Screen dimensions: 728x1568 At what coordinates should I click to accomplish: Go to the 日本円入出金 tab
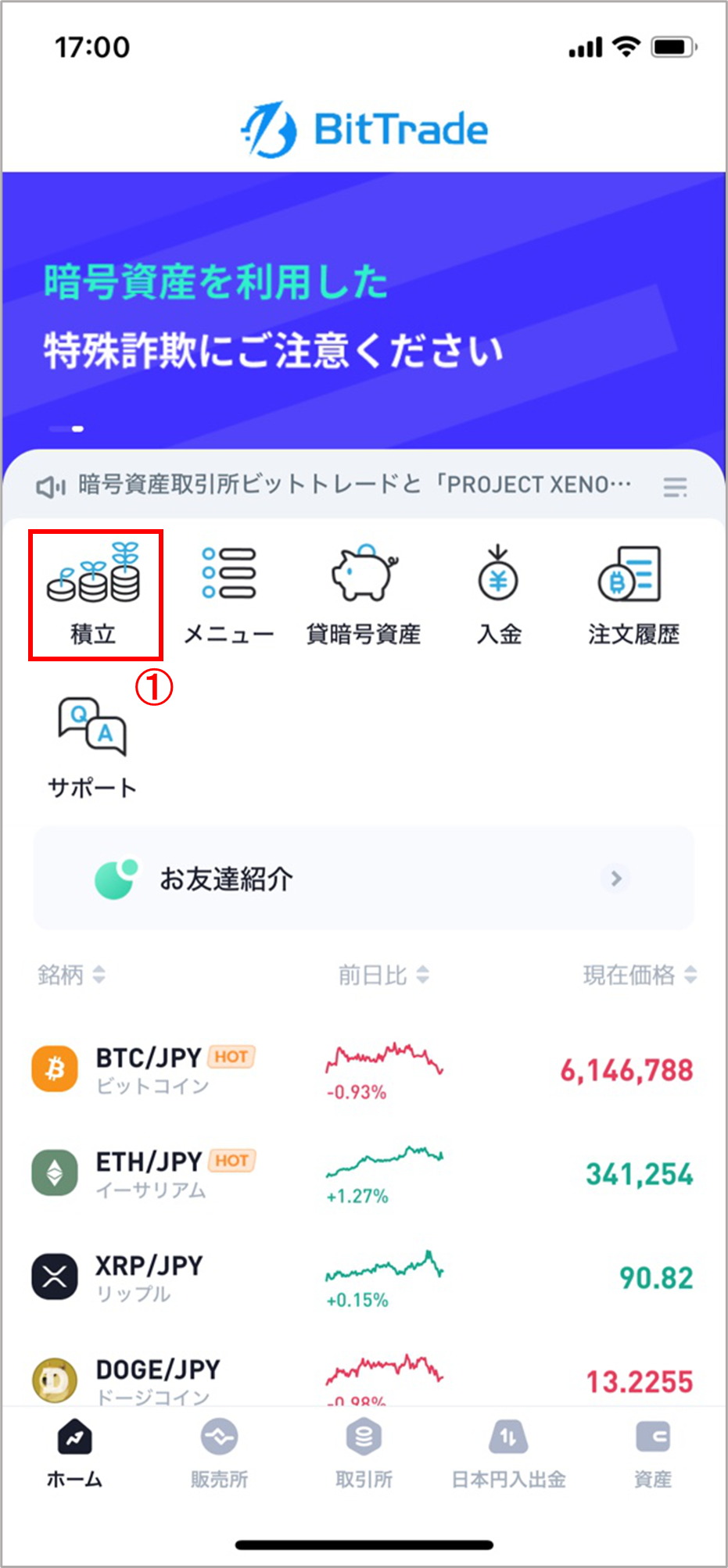point(508,1454)
